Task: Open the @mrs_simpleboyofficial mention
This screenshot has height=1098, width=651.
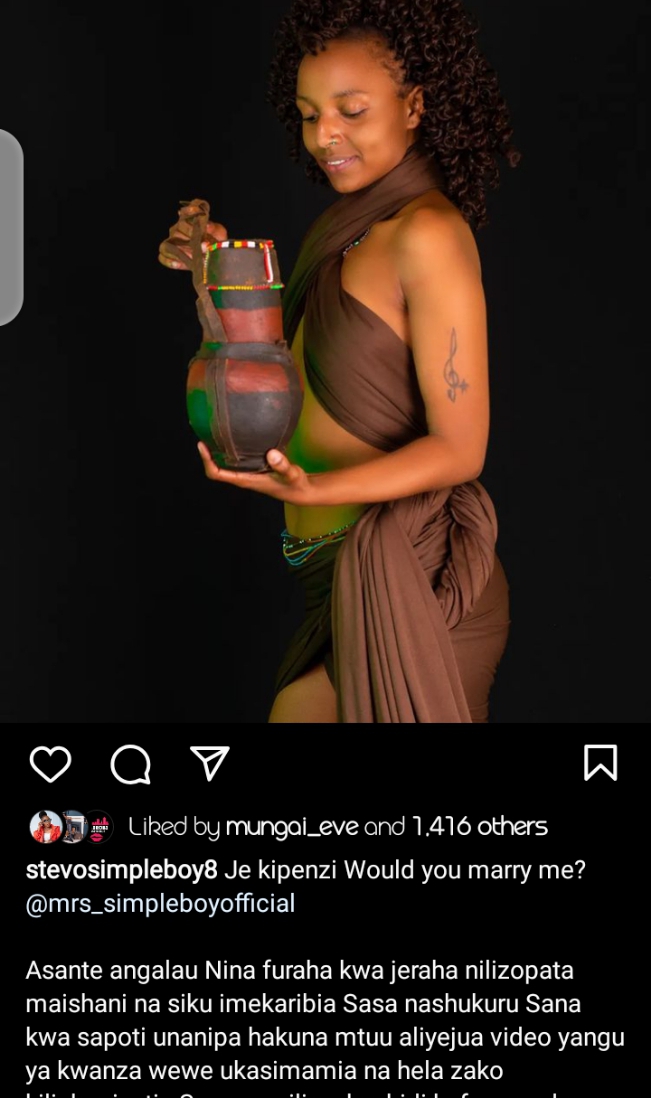Action: point(160,903)
